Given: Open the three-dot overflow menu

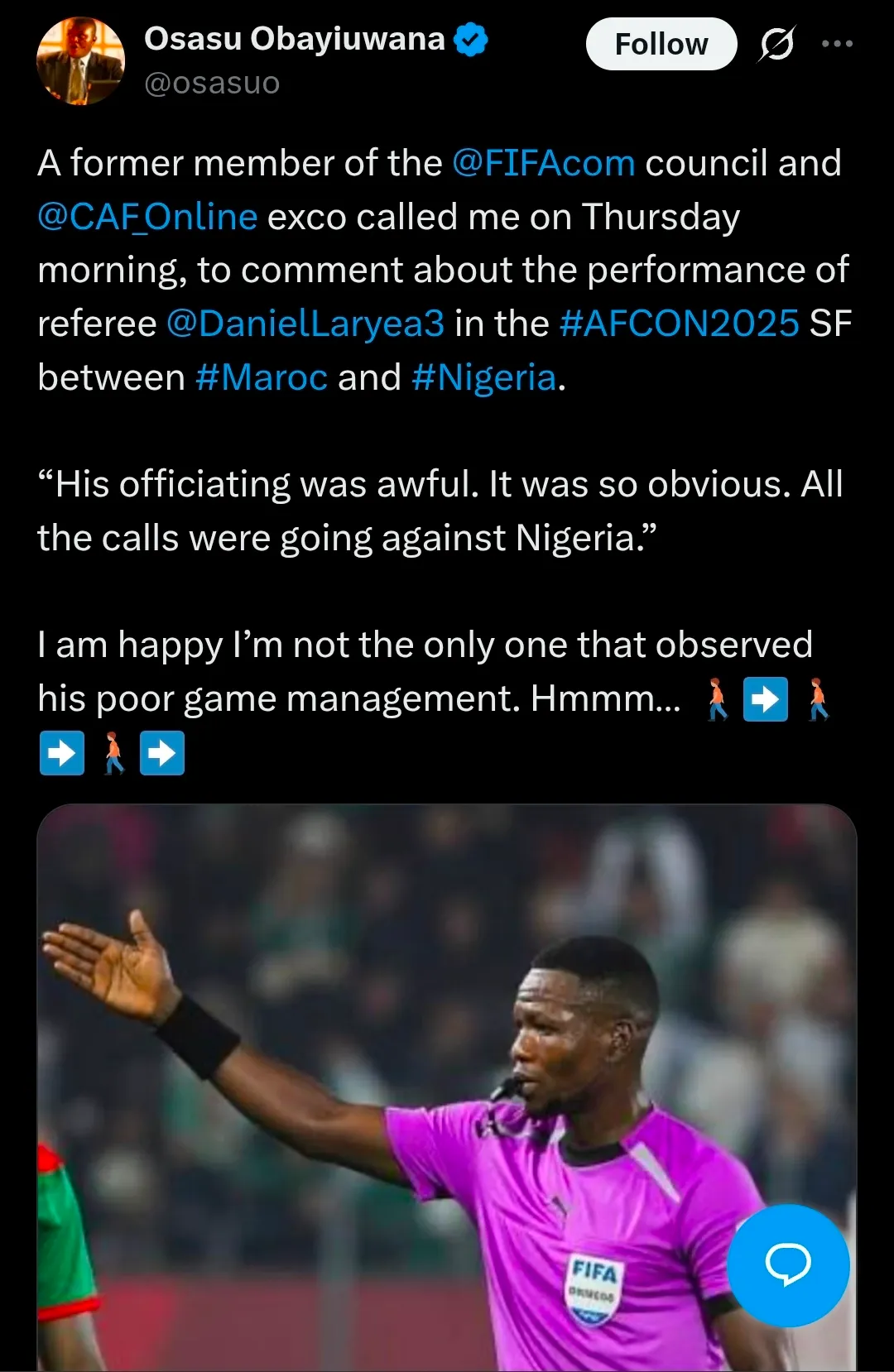Looking at the screenshot, I should click(837, 44).
